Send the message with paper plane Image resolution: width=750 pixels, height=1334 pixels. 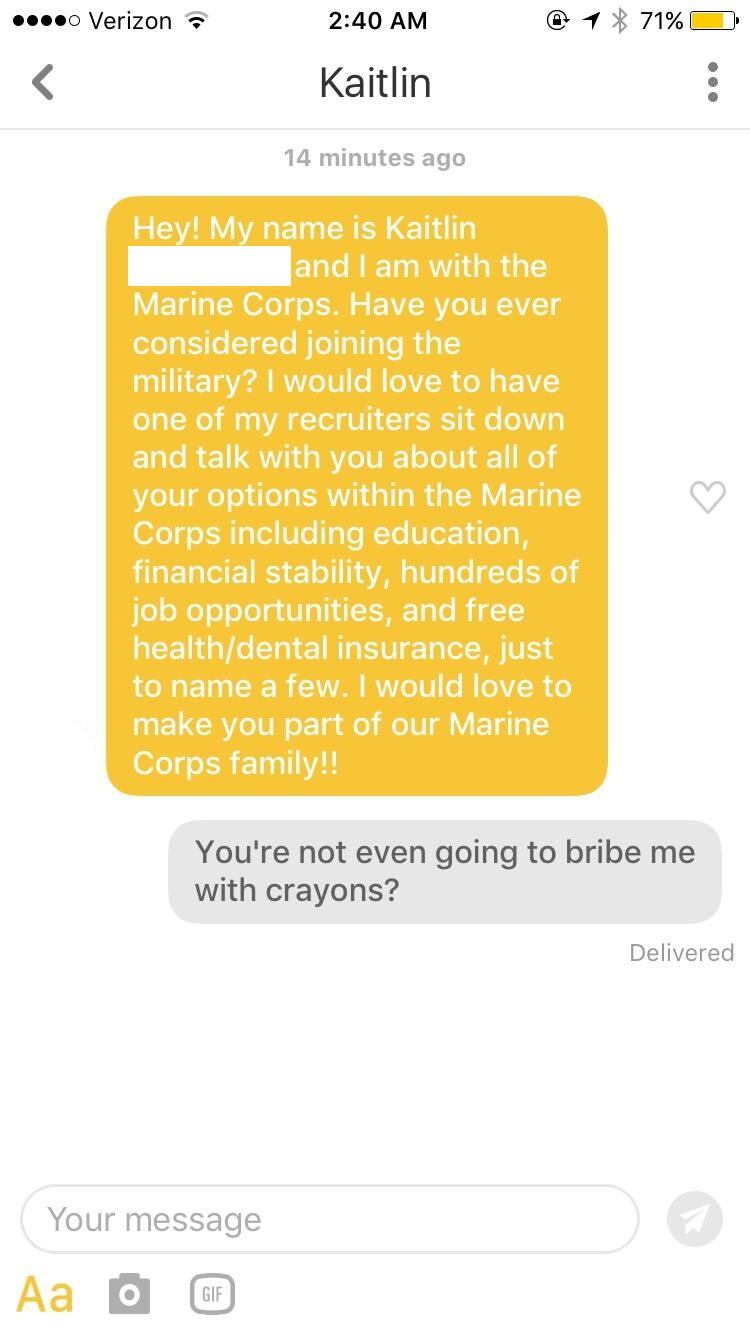coord(694,1219)
